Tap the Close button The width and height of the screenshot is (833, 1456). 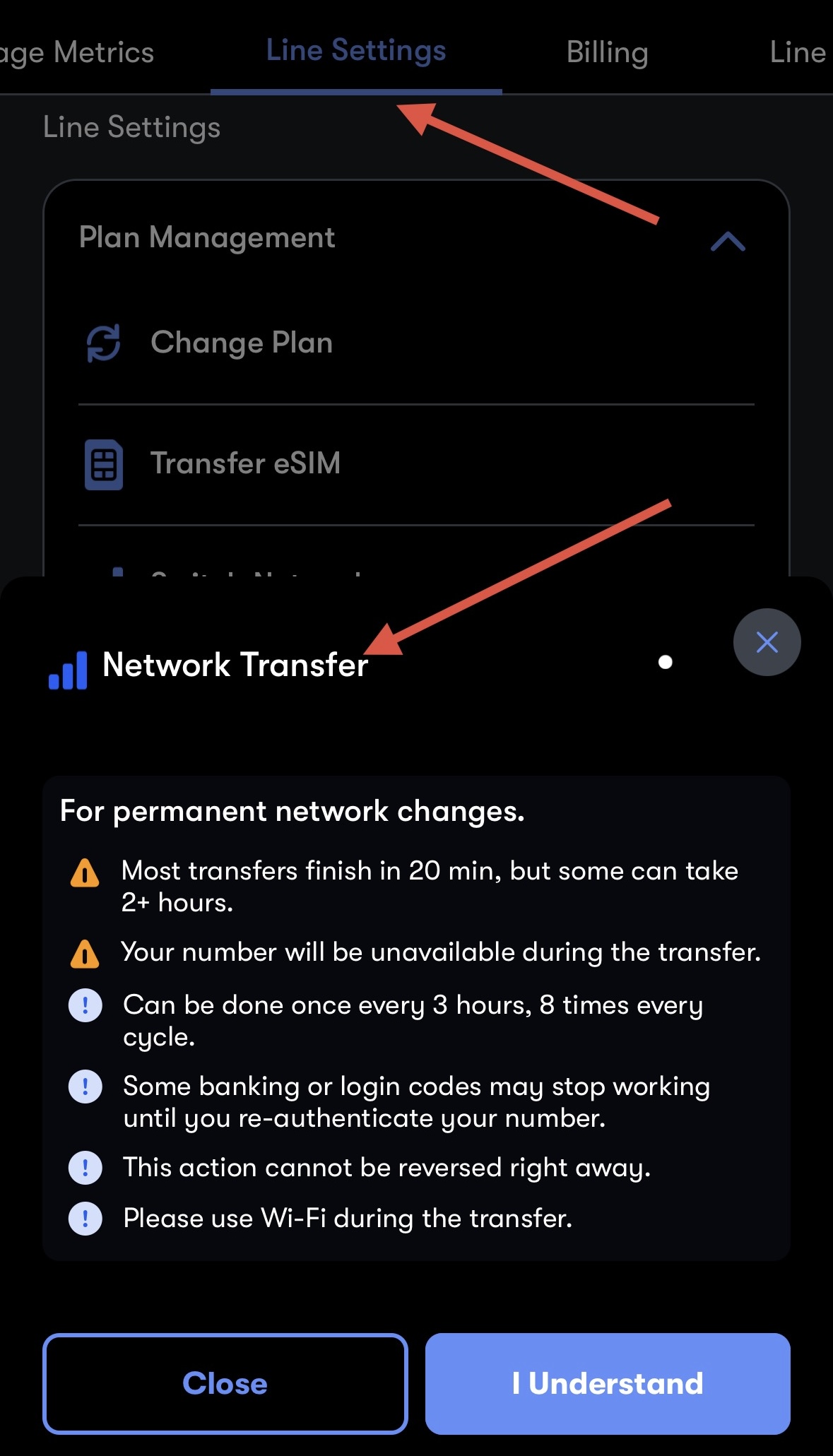[225, 1383]
